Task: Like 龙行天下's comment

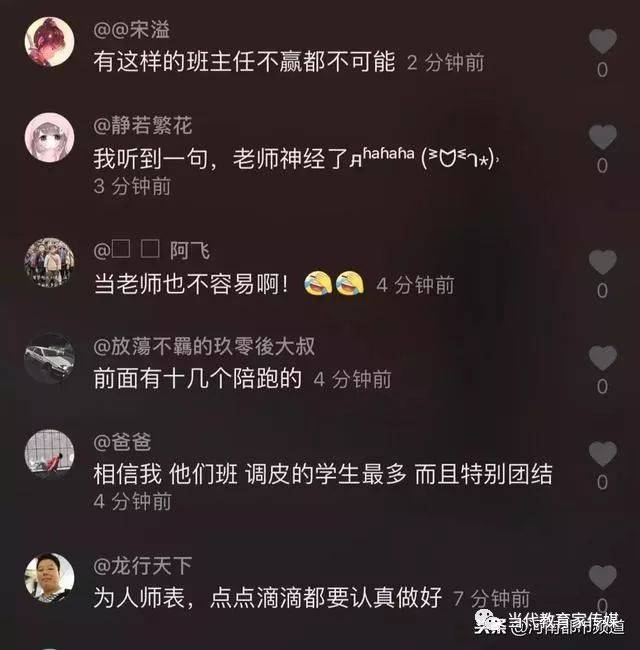Action: [x=602, y=577]
